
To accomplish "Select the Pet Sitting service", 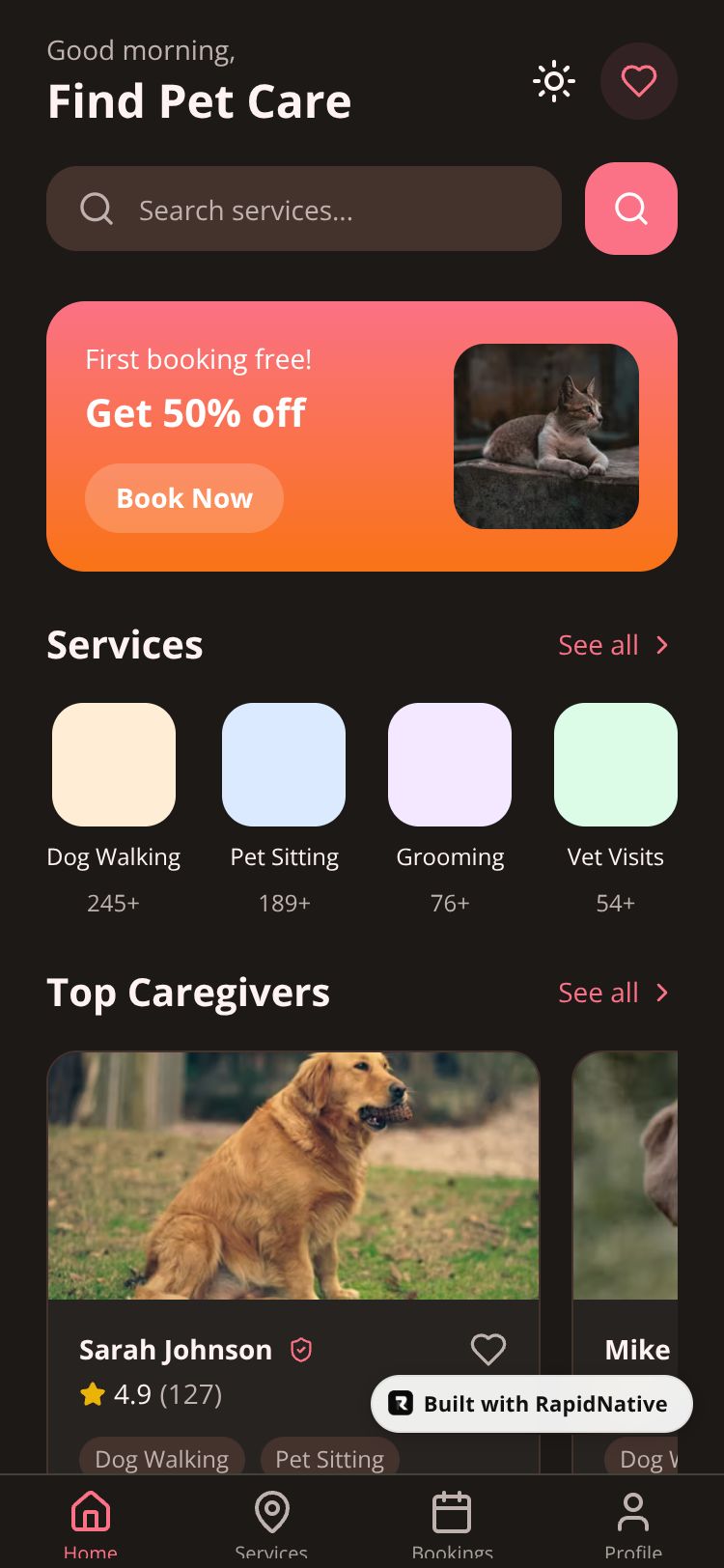I will (284, 765).
